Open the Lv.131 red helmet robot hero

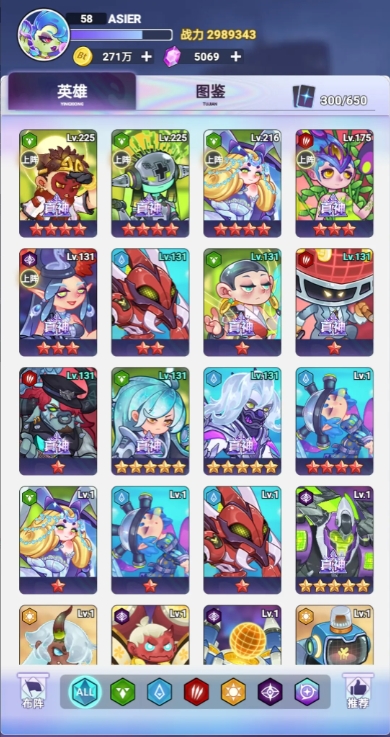[x=335, y=302]
